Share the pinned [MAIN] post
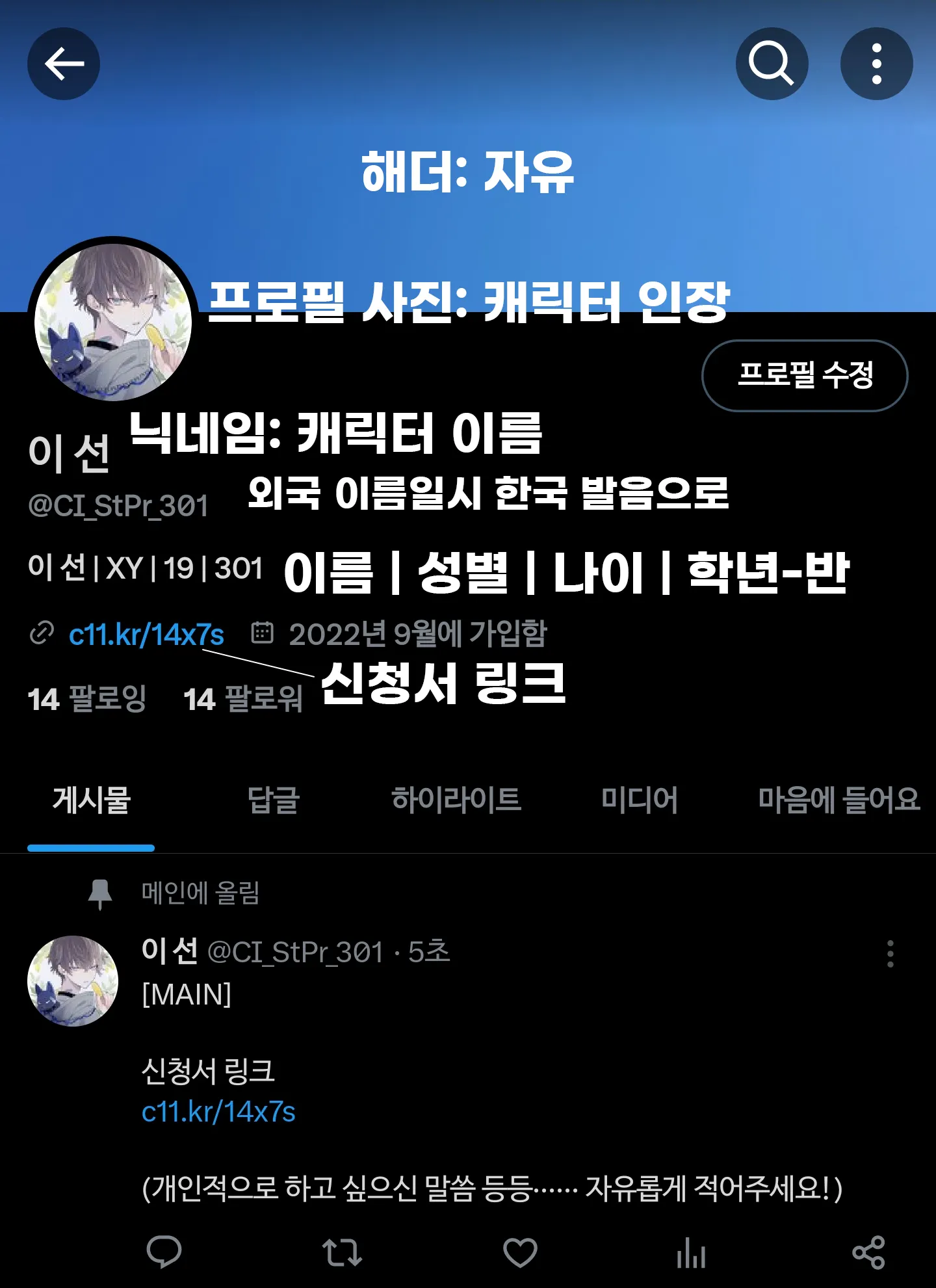Viewport: 936px width, 1288px height. (868, 1252)
